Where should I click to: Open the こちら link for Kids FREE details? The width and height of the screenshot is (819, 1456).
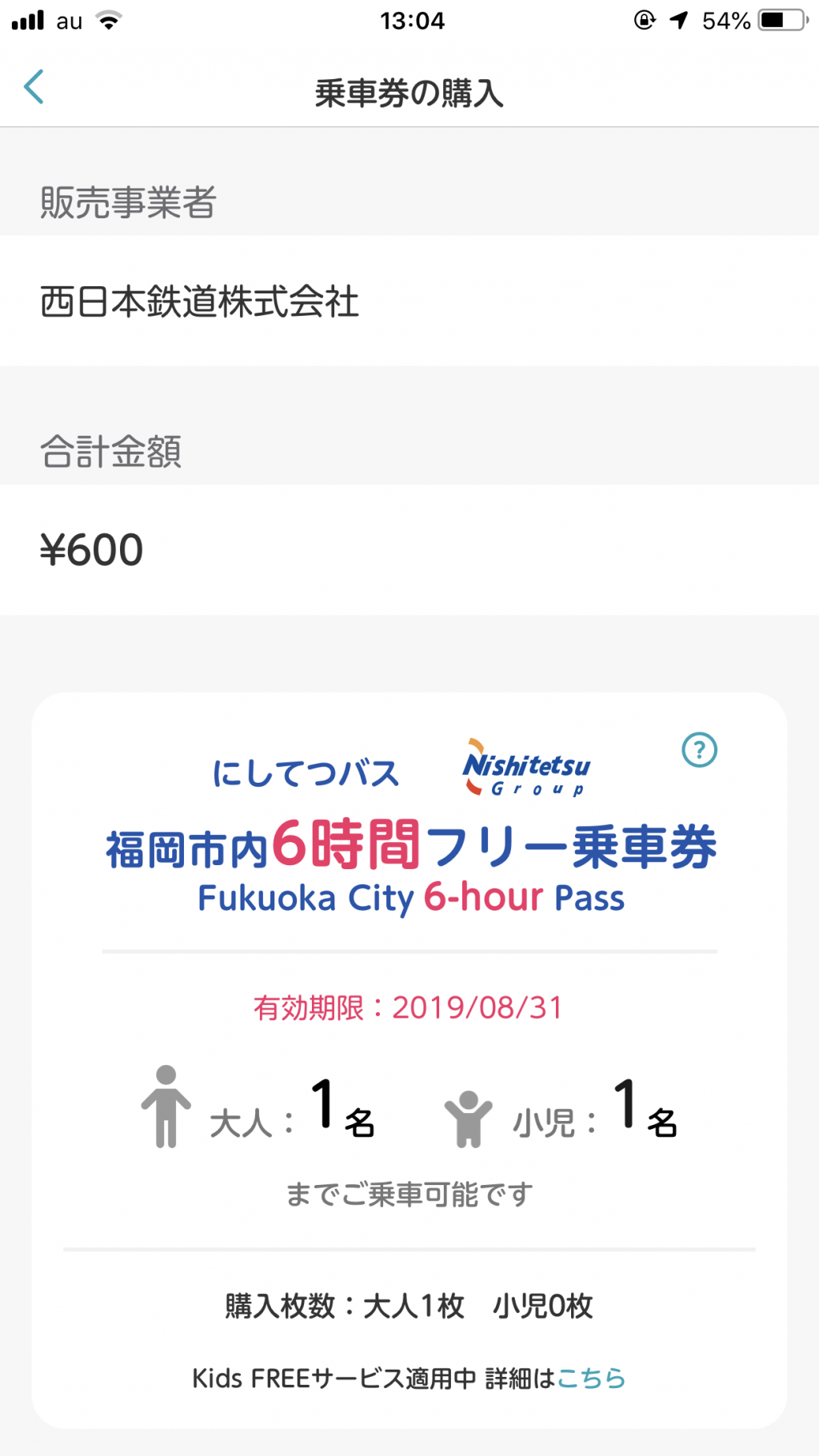(x=591, y=1378)
